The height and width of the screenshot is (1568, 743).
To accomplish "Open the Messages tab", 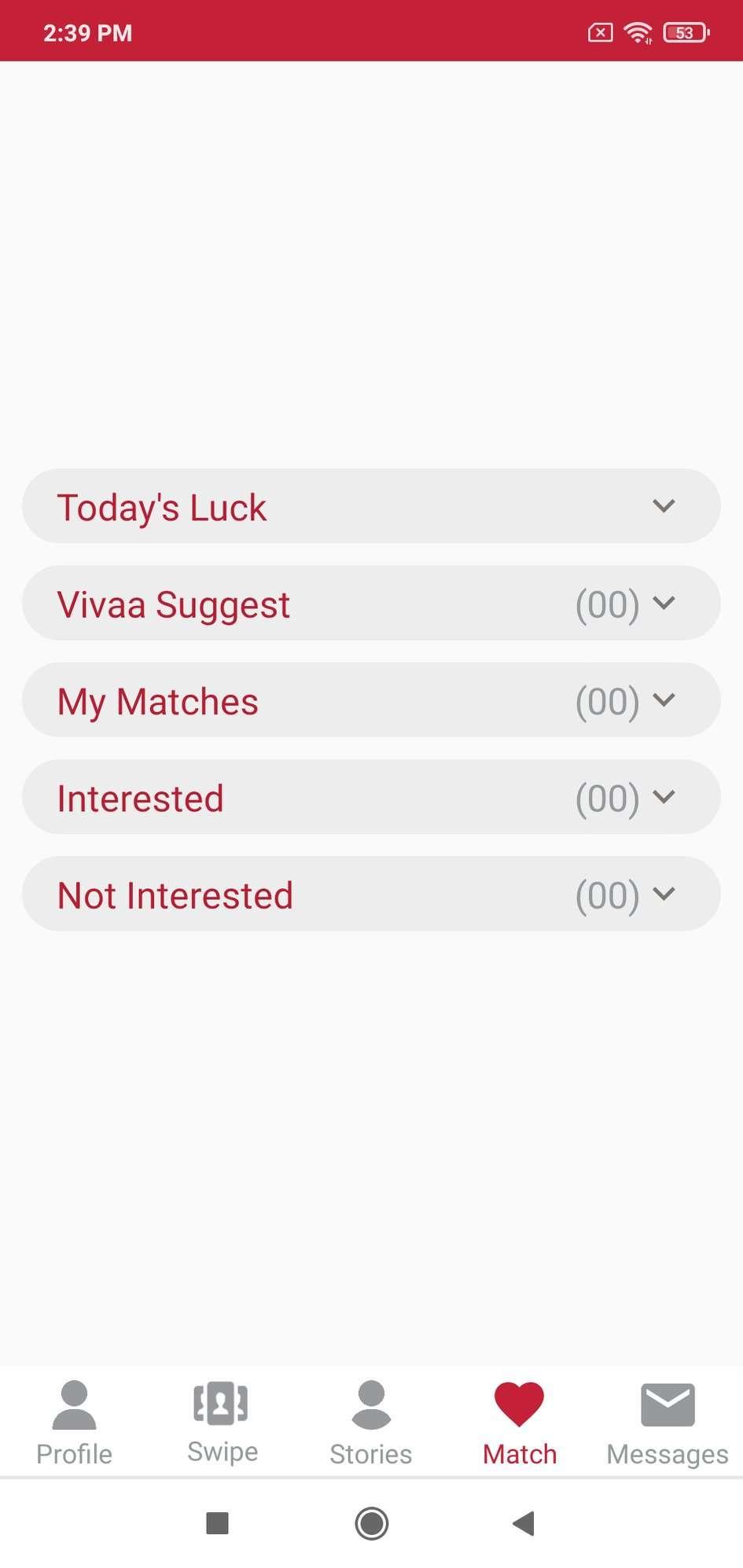I will (x=668, y=1423).
